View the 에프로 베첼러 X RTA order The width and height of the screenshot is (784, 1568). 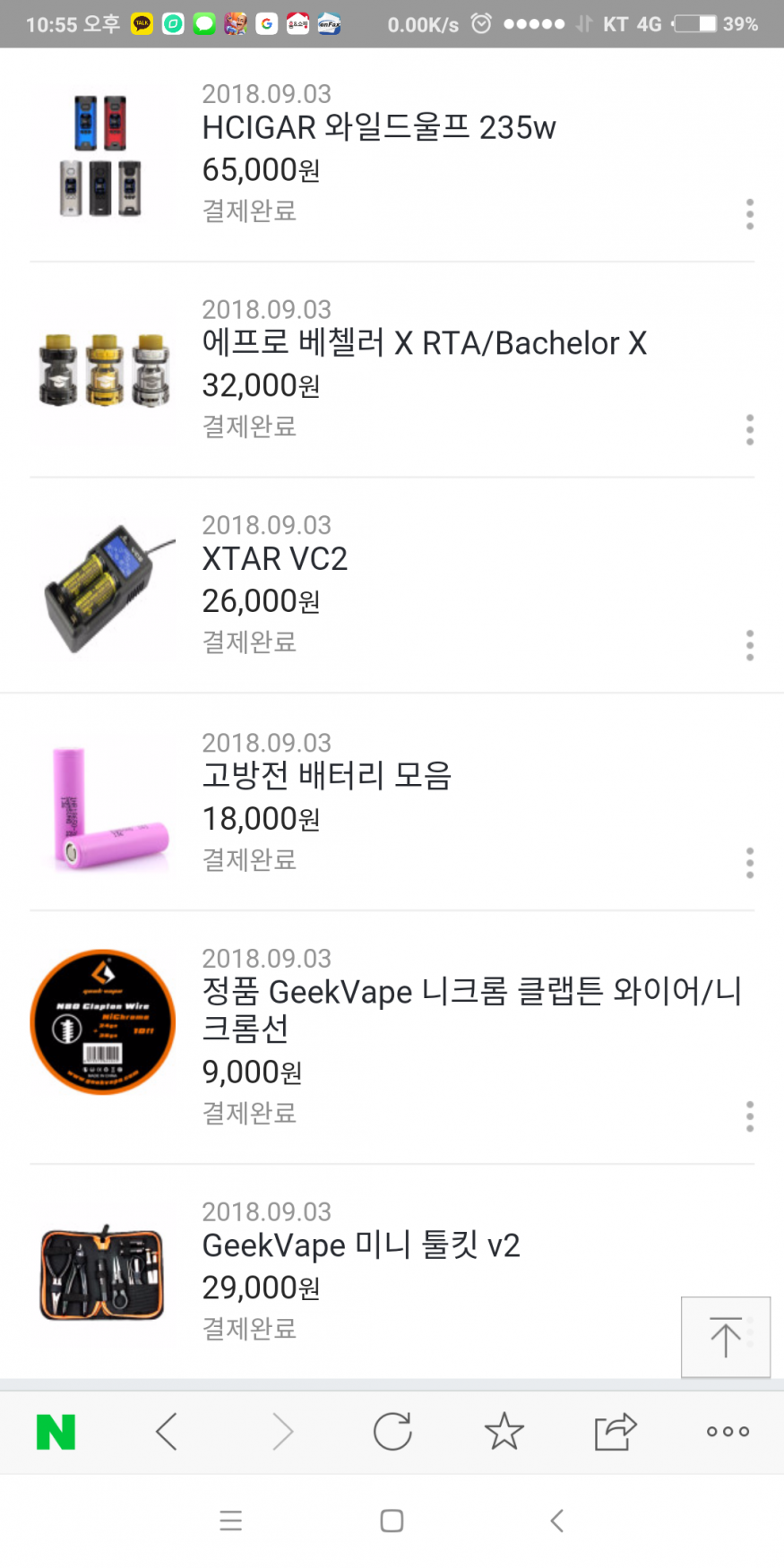424,344
